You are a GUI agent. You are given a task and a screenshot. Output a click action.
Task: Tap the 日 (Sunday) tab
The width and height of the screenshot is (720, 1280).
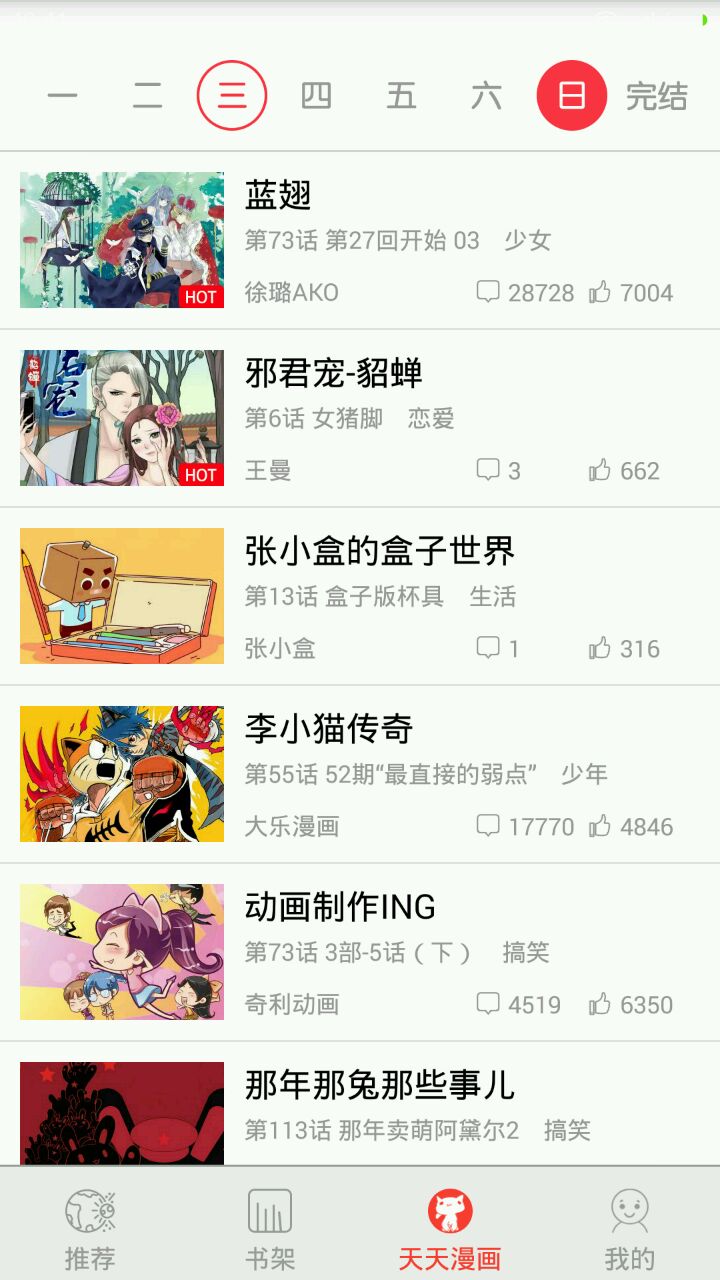571,96
